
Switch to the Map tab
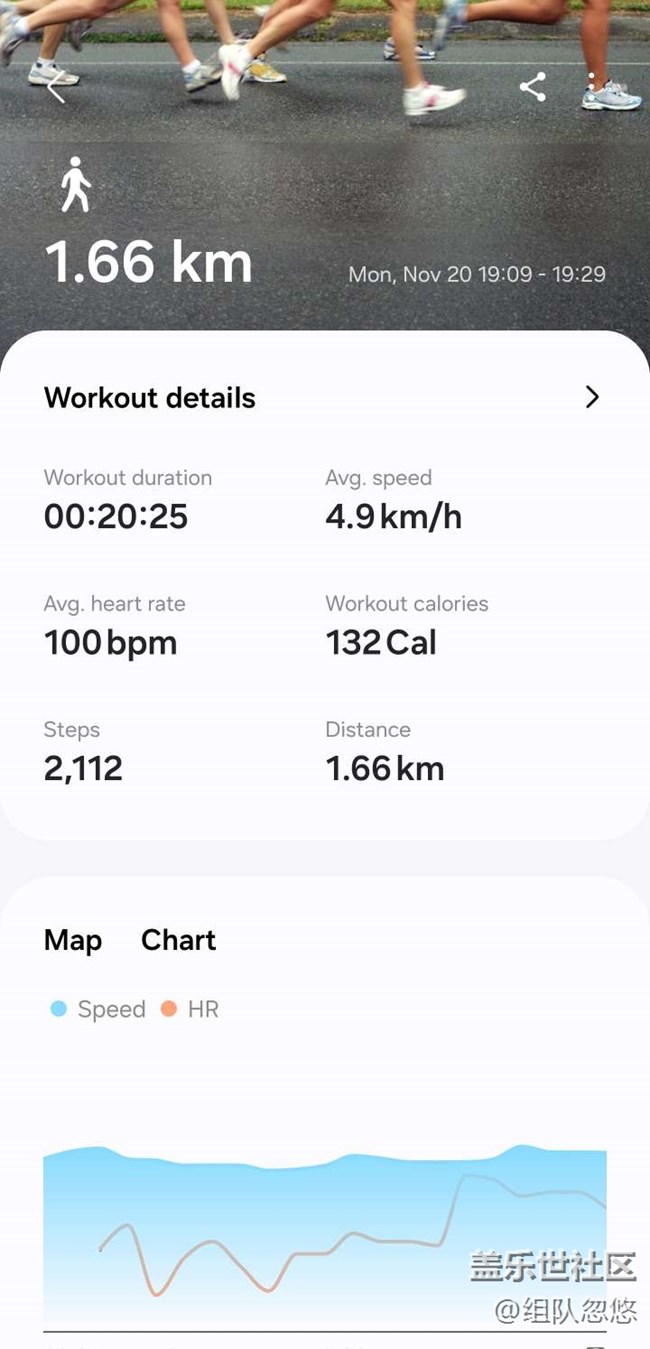[73, 940]
